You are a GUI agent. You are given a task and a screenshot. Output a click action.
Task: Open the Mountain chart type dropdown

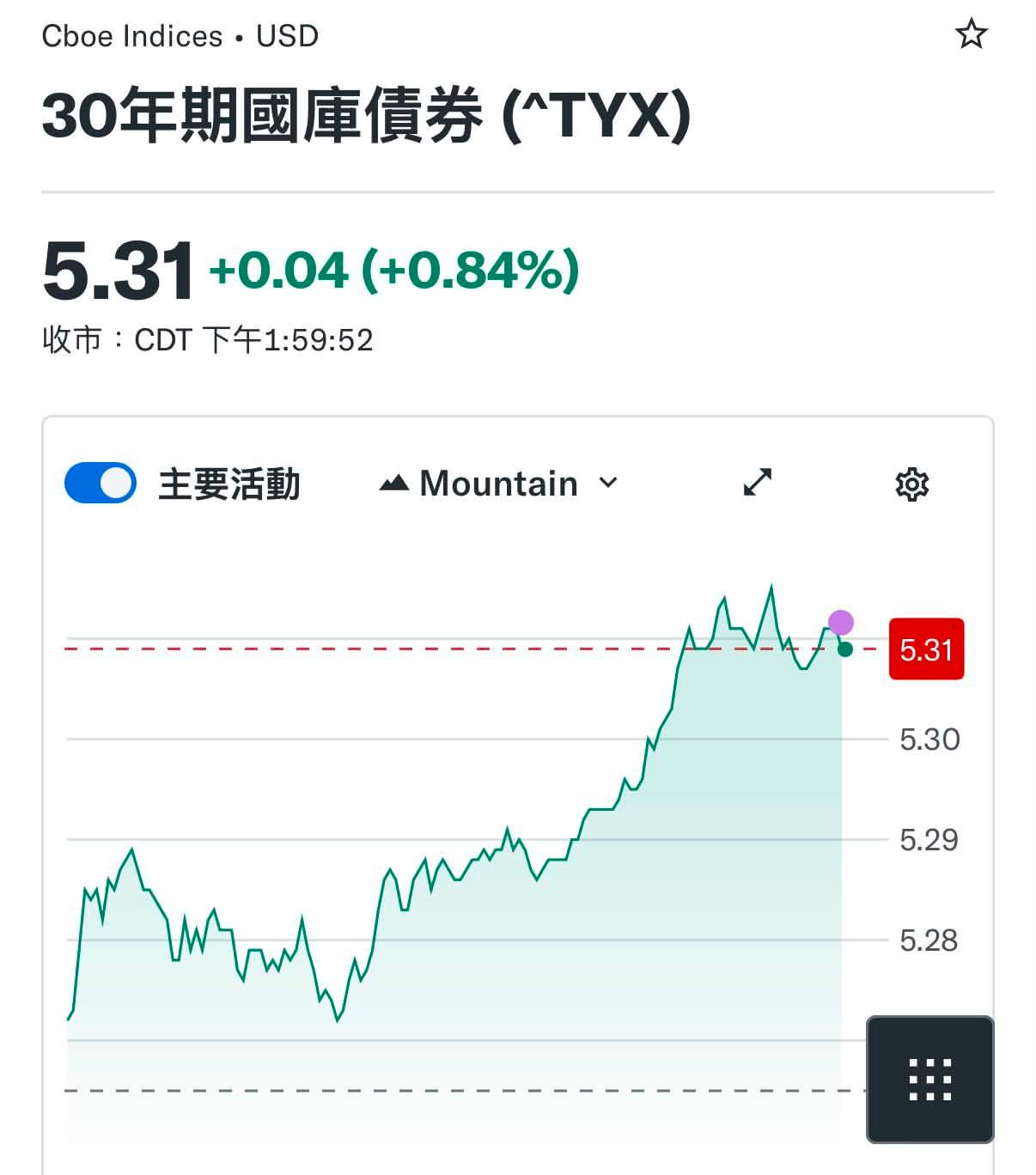[x=498, y=484]
